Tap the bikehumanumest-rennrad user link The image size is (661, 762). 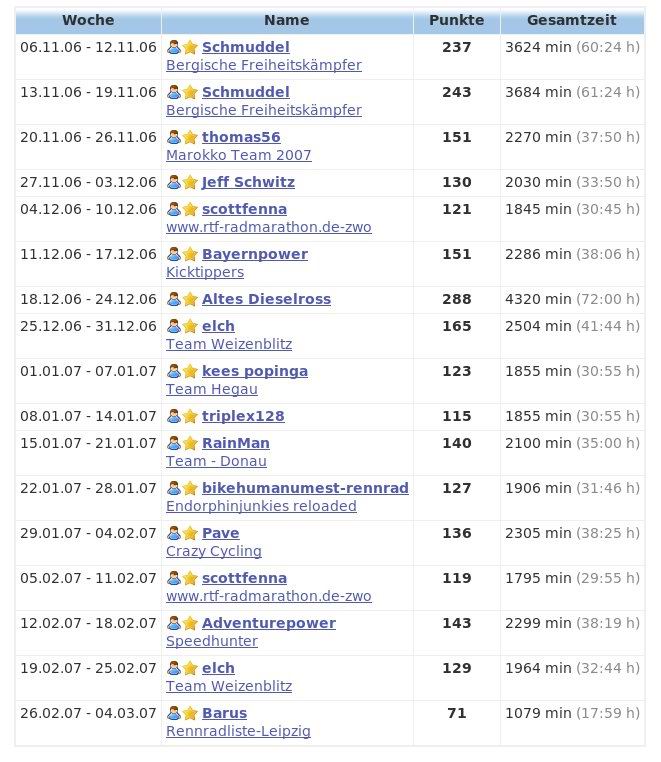coord(305,488)
